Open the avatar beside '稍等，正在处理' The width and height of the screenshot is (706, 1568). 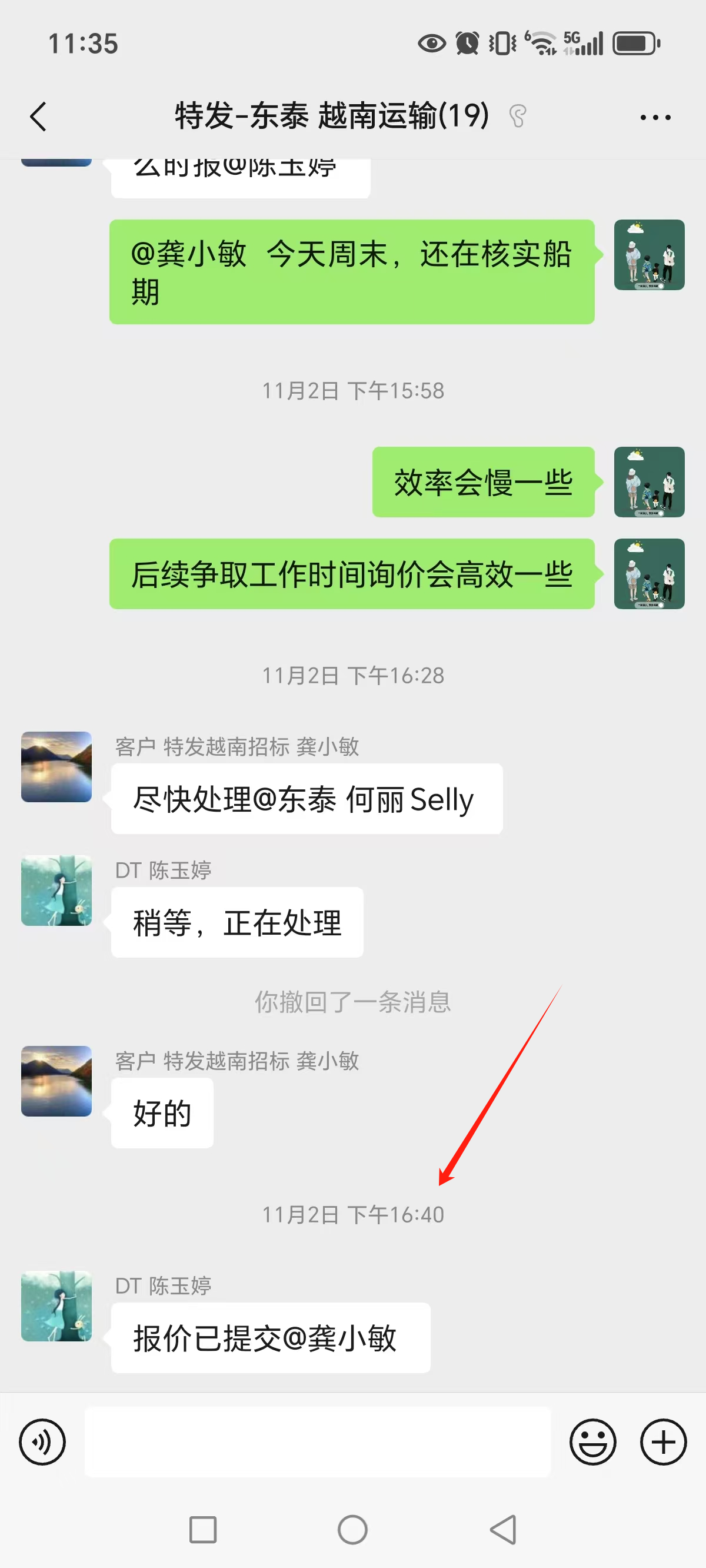tap(56, 890)
